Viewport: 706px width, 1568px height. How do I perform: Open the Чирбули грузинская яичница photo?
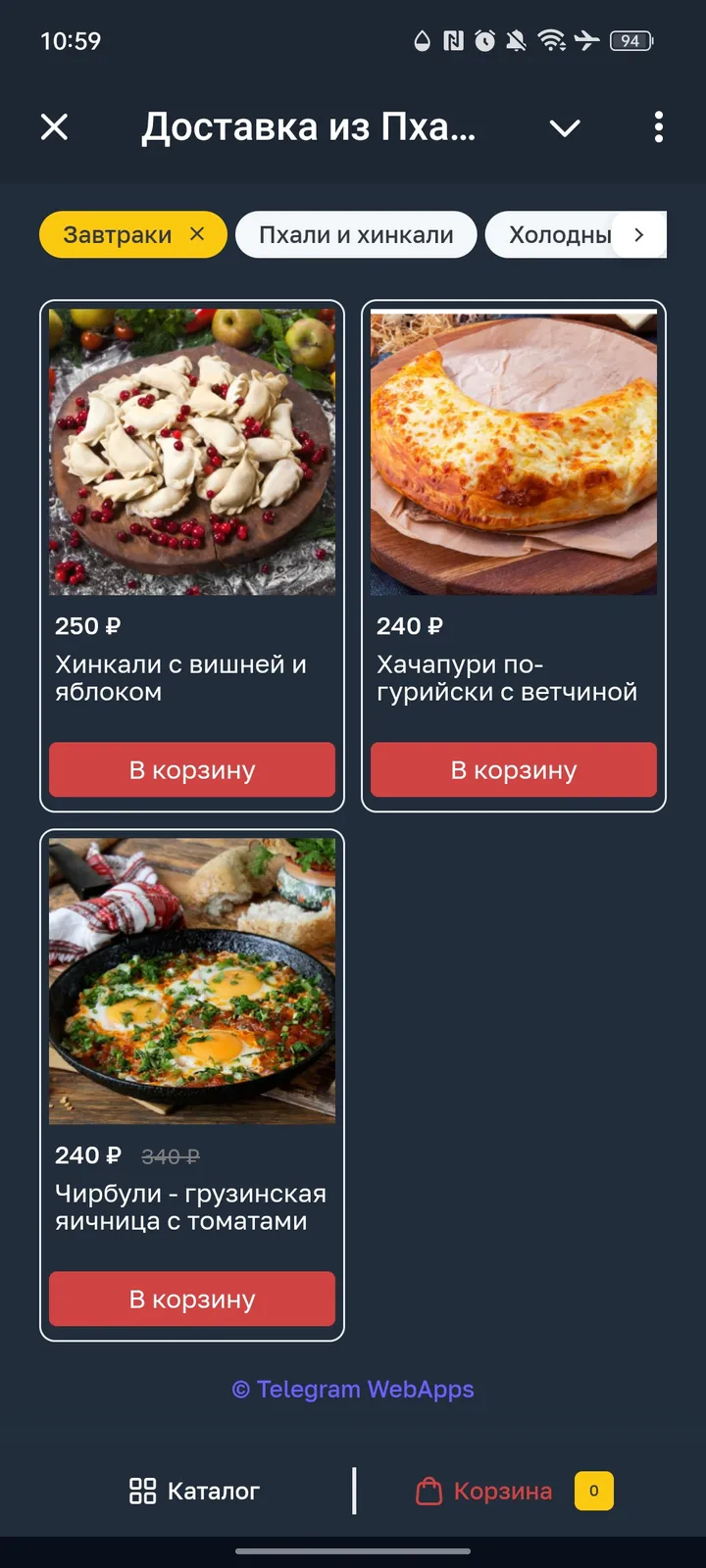(x=191, y=980)
